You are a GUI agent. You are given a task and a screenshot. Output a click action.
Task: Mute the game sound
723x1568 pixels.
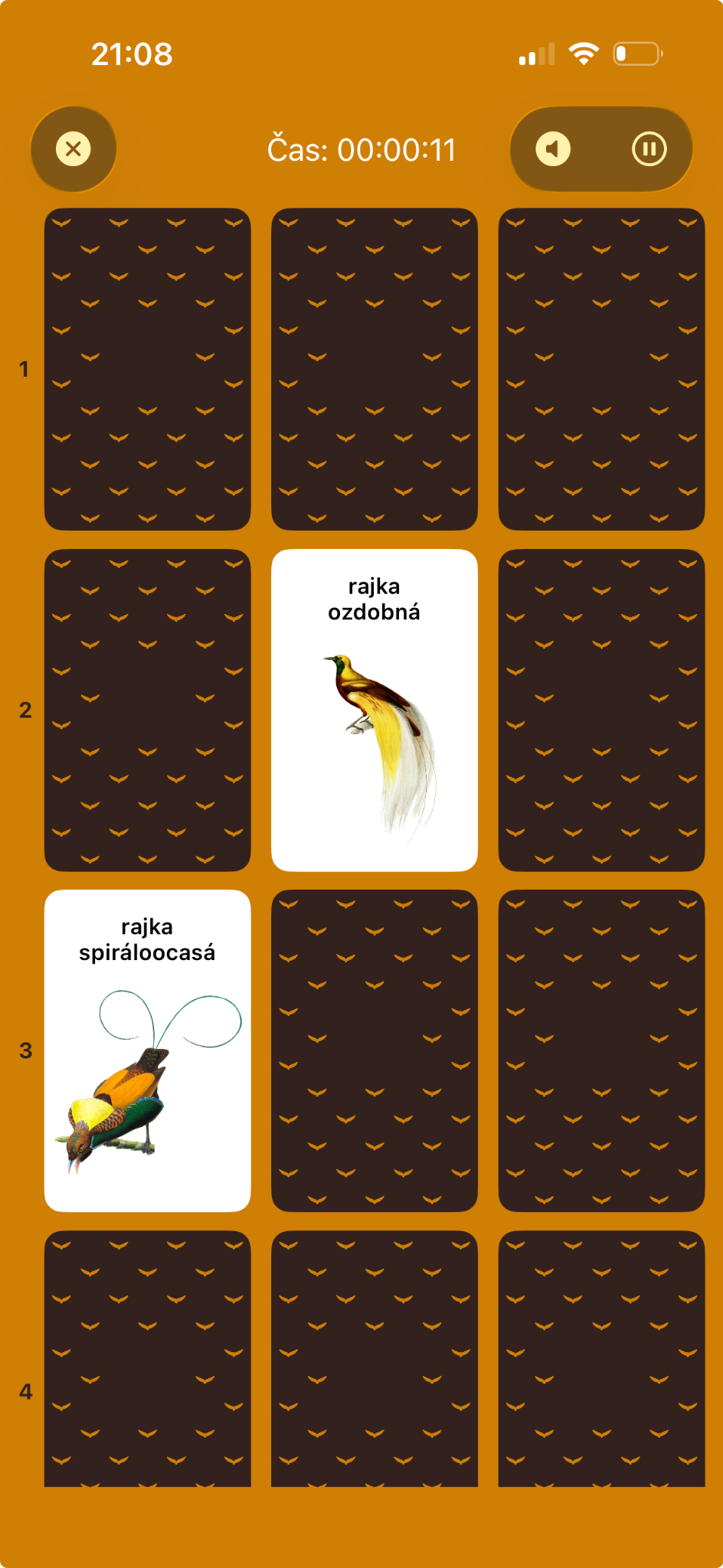click(x=553, y=149)
